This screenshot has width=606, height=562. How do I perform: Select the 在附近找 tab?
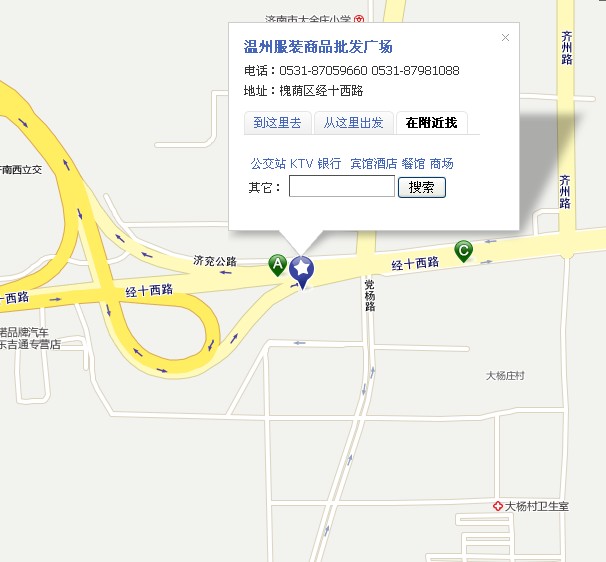click(431, 123)
